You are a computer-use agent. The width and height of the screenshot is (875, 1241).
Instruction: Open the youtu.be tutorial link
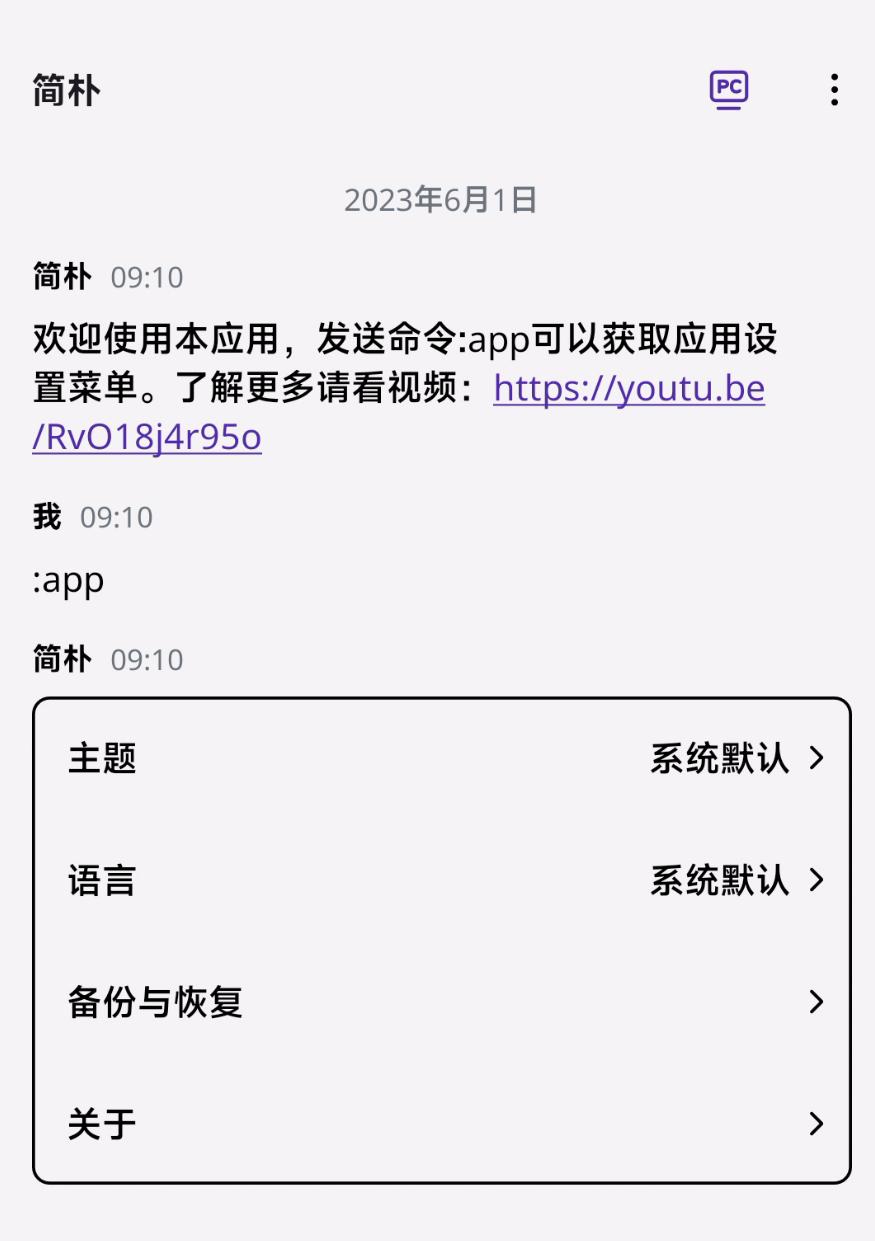628,388
